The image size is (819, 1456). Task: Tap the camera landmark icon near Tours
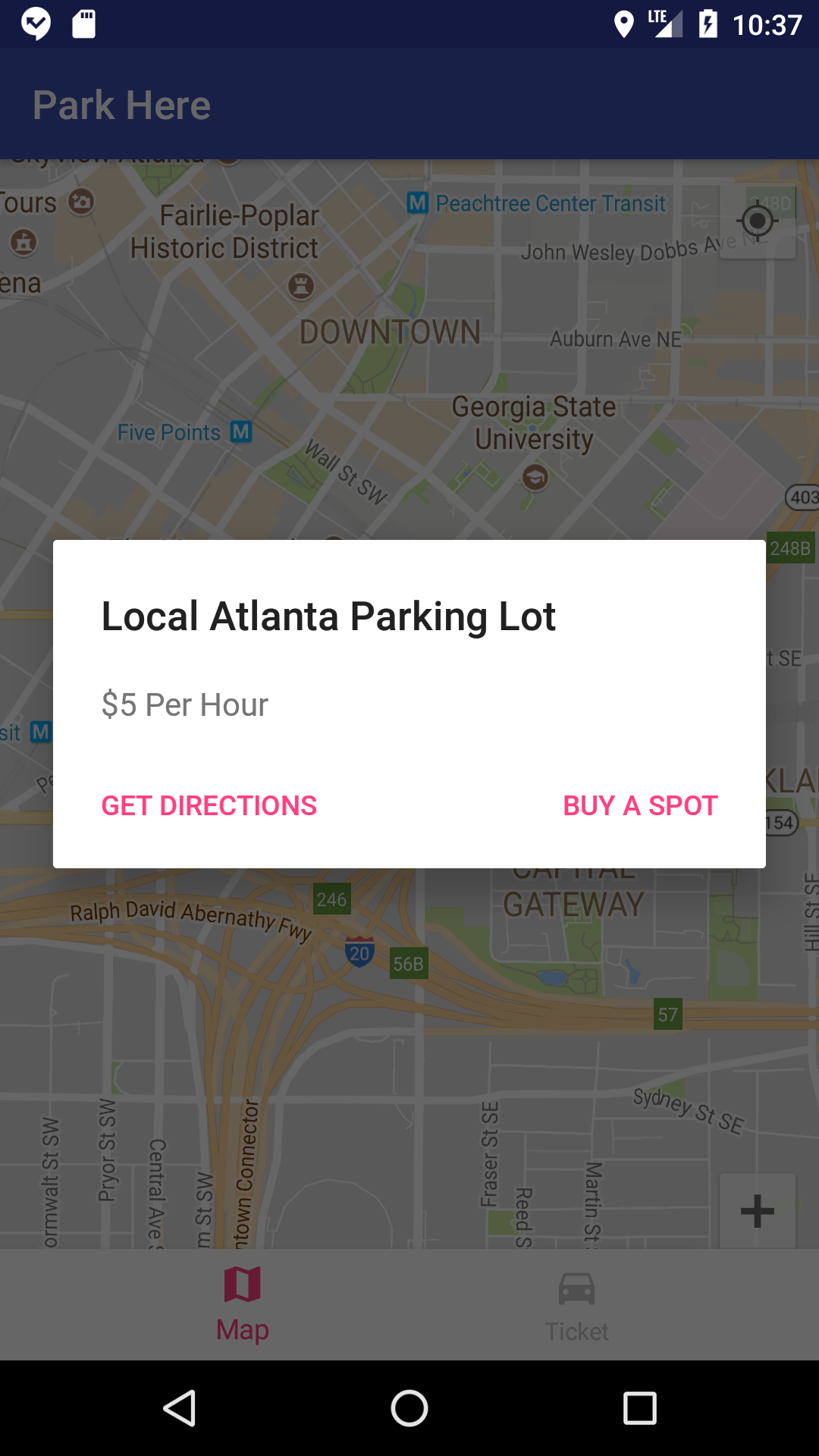coord(80,202)
